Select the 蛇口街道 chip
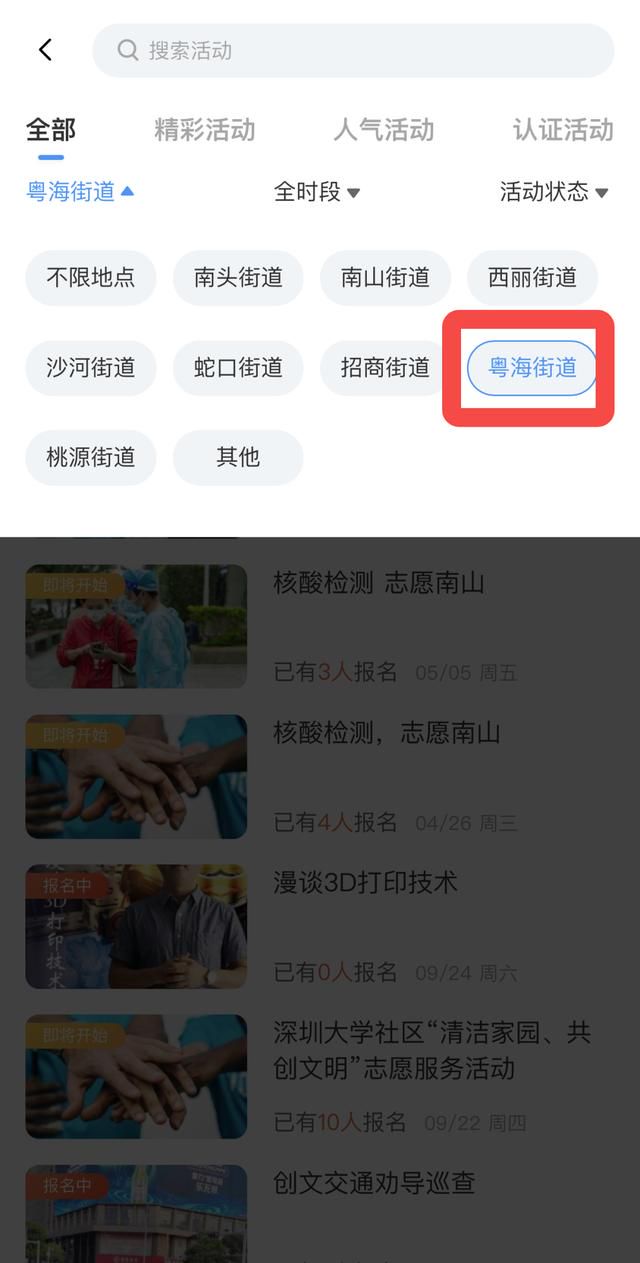 tap(238, 368)
